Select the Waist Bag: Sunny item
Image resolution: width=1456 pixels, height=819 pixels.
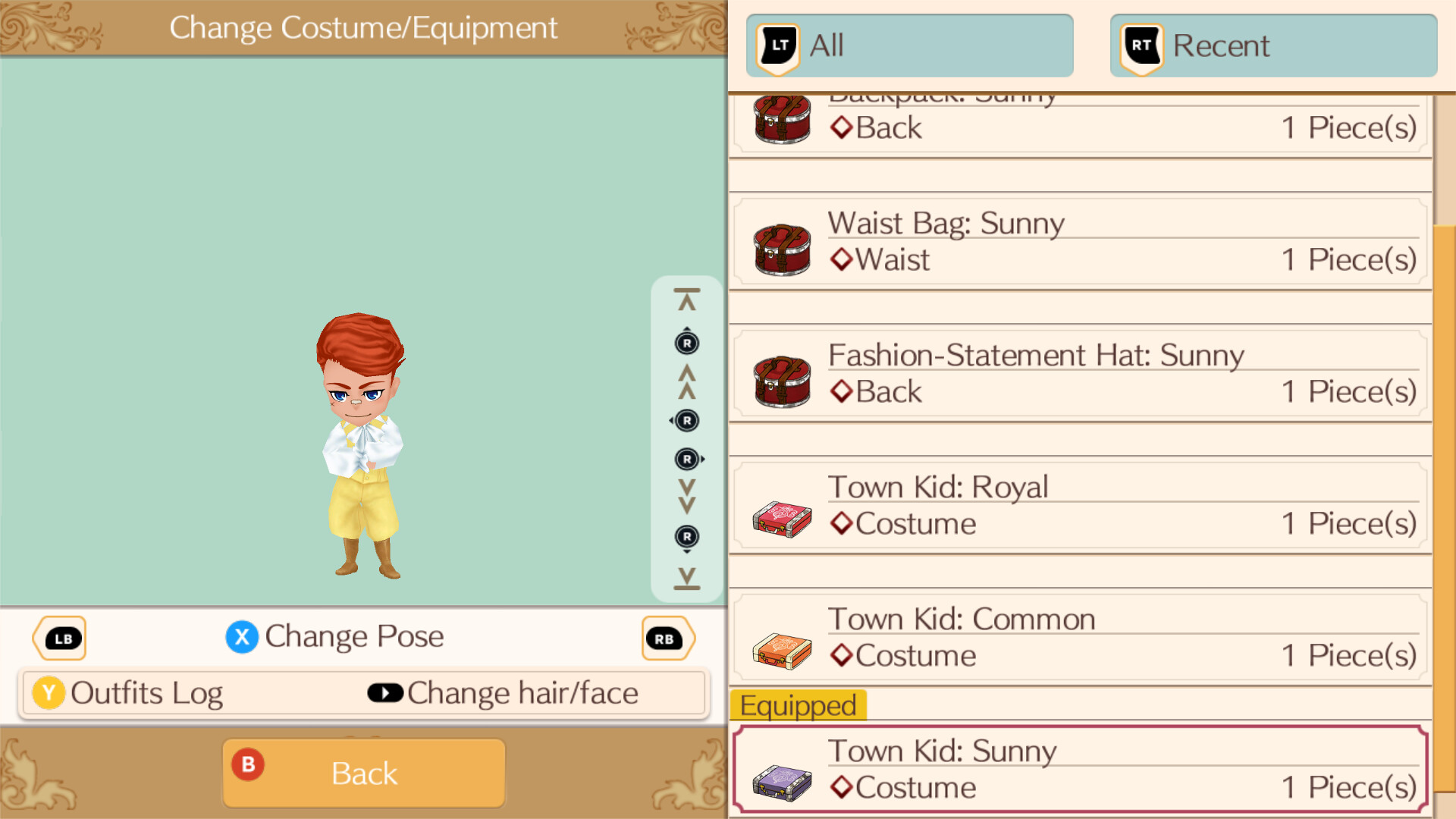click(x=1080, y=243)
